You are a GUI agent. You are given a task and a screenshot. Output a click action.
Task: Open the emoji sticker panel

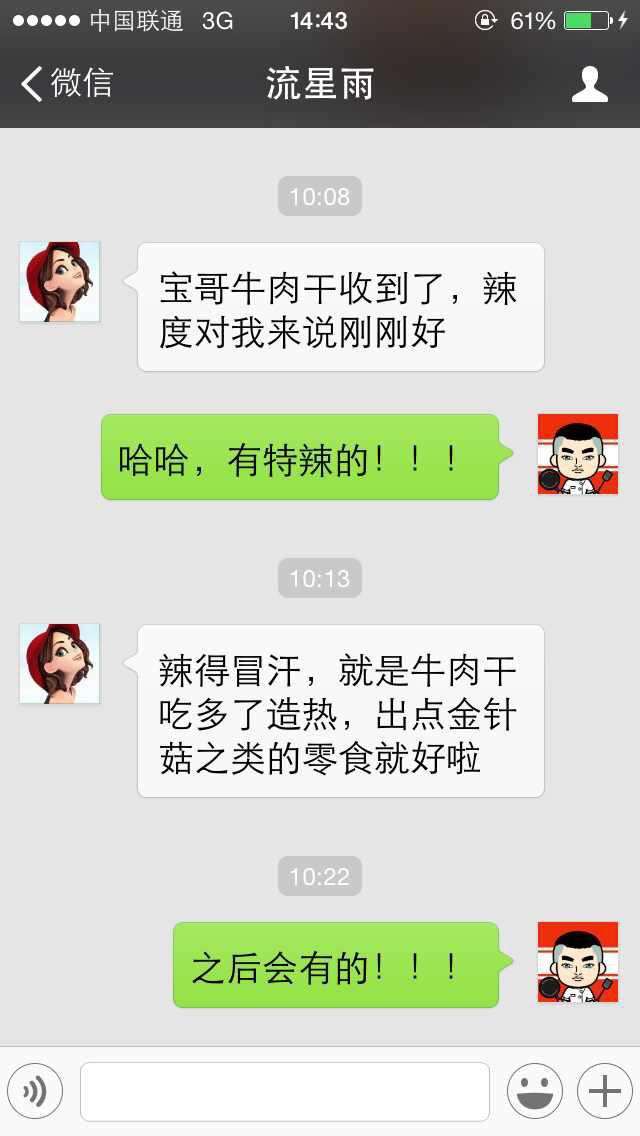(534, 1091)
